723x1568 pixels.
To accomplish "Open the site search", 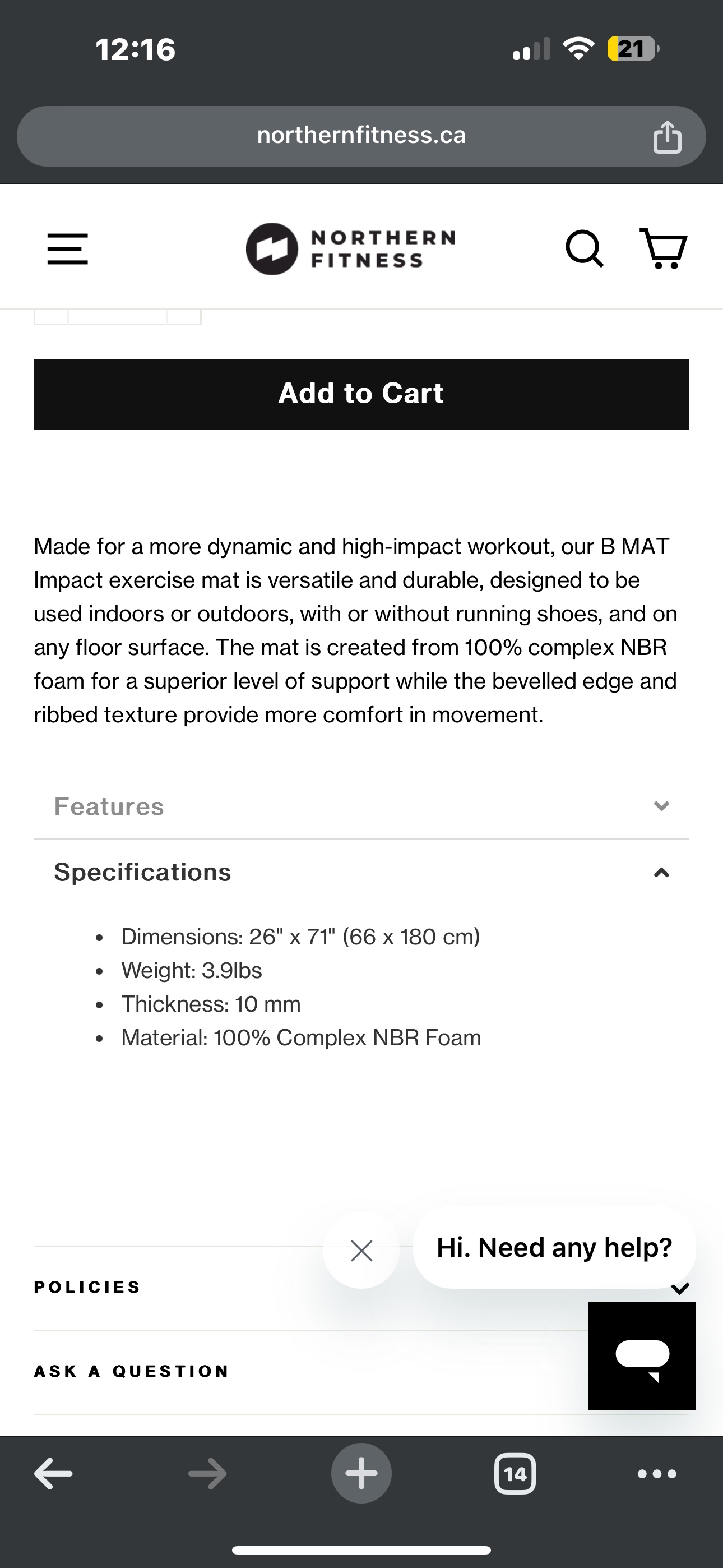I will tap(584, 249).
